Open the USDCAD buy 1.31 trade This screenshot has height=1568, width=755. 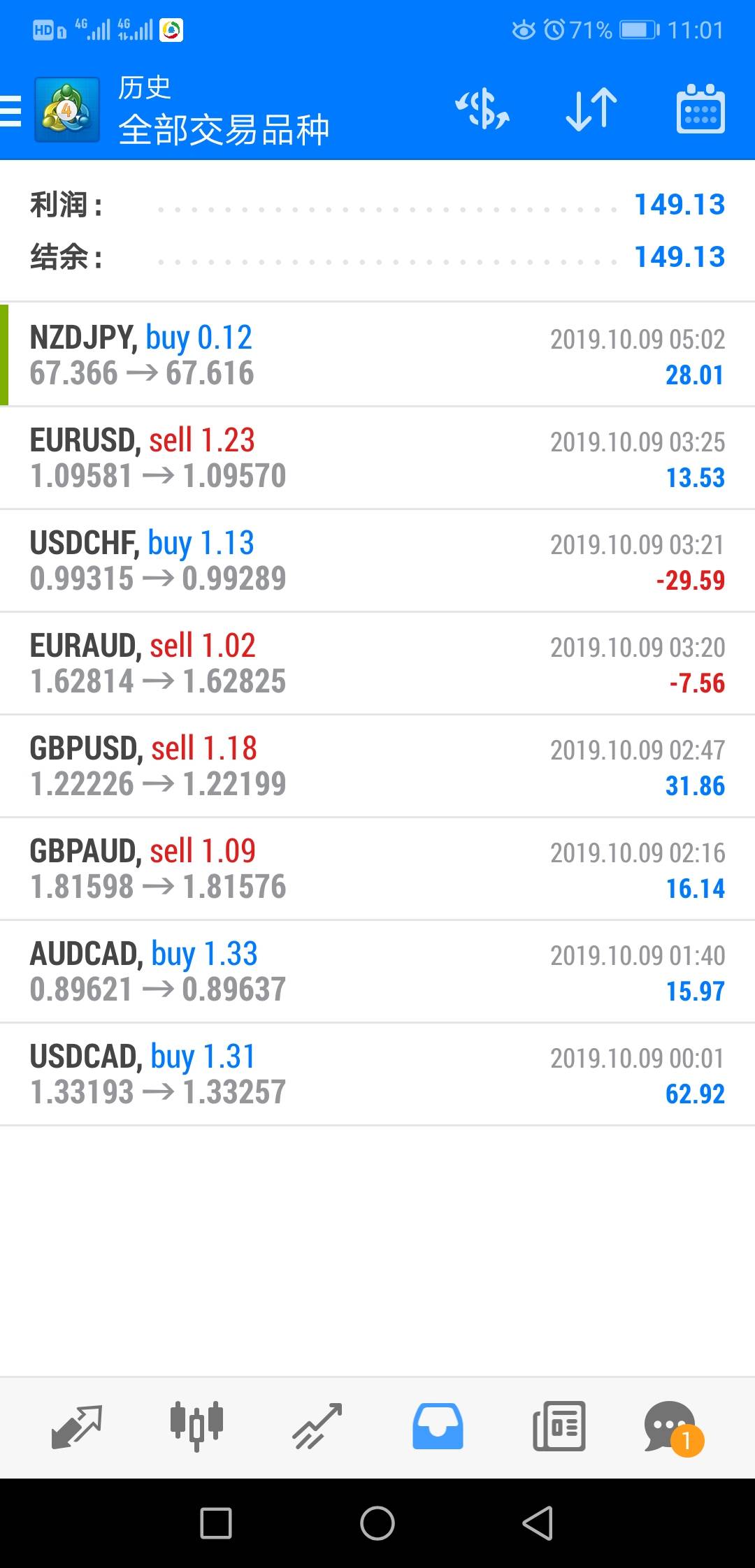pos(377,1074)
